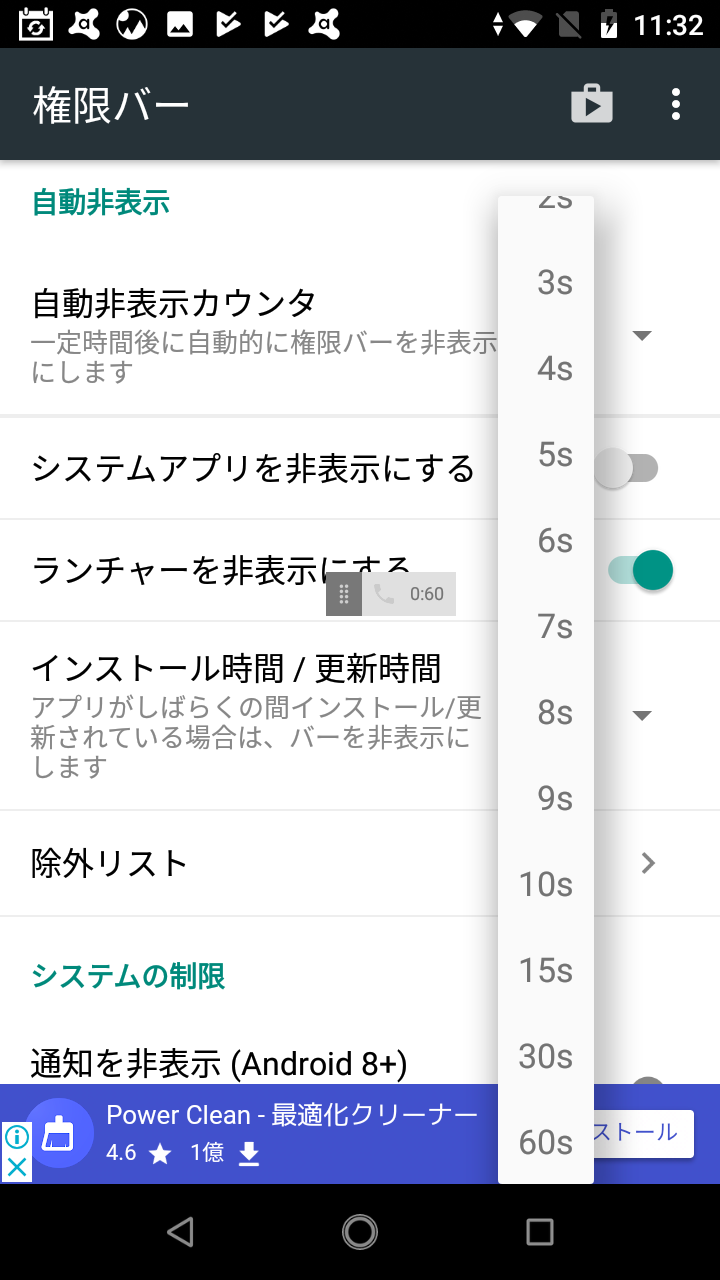Select 60s from the seconds list

point(545,1143)
